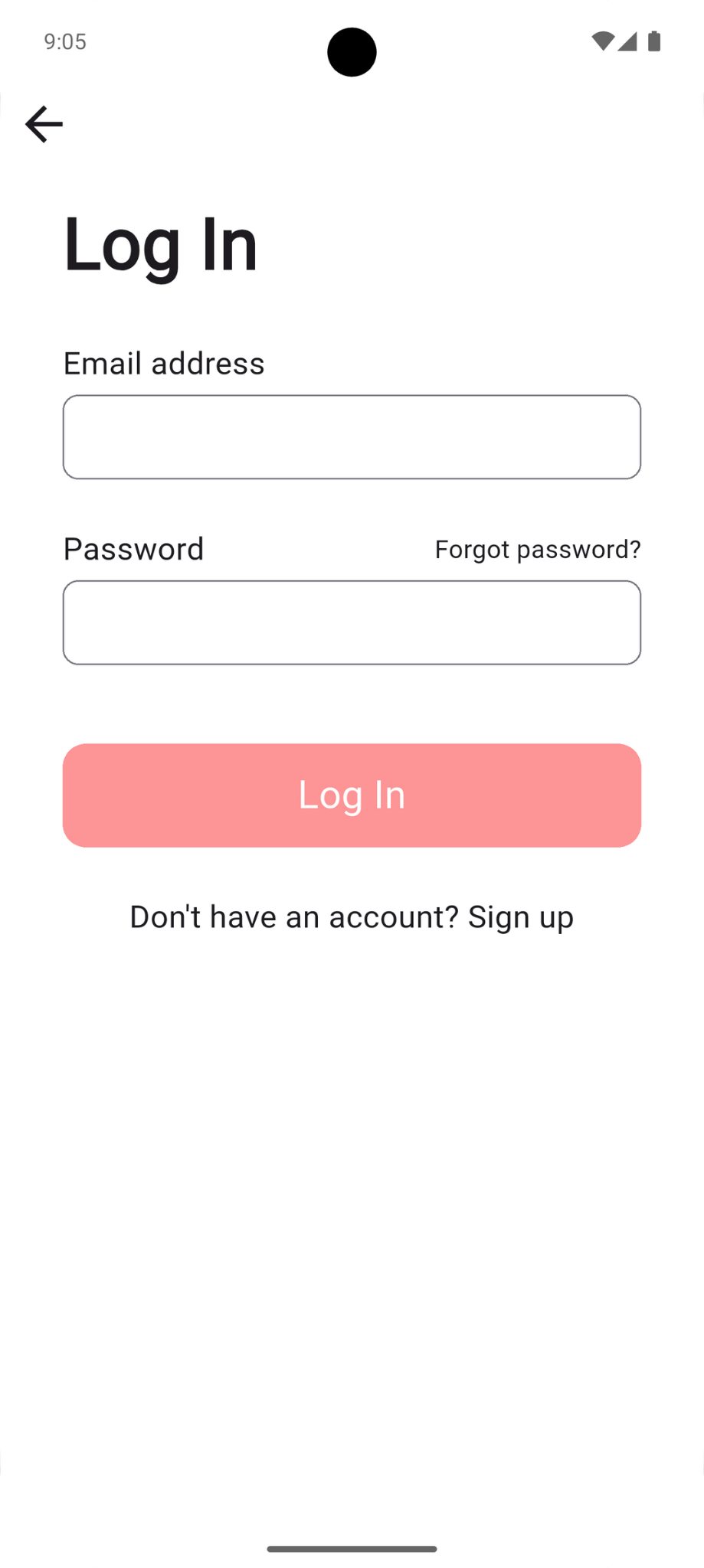The image size is (704, 1568).
Task: Tap the Log In page title
Action: [160, 243]
